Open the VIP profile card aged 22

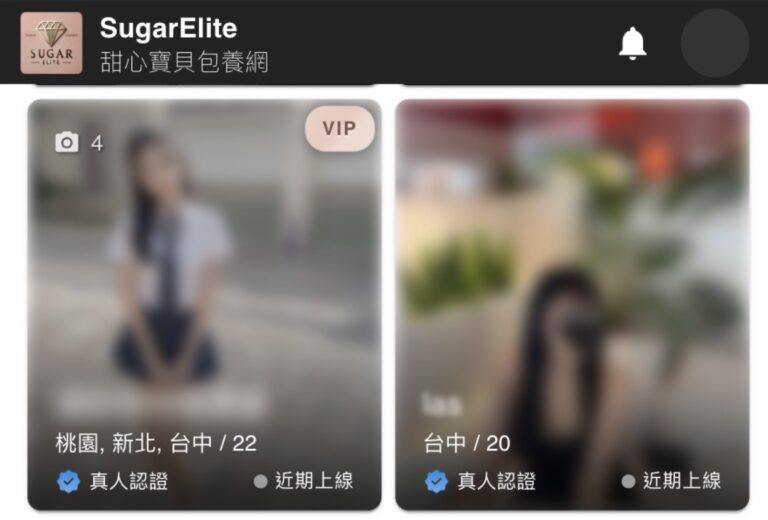[204, 300]
